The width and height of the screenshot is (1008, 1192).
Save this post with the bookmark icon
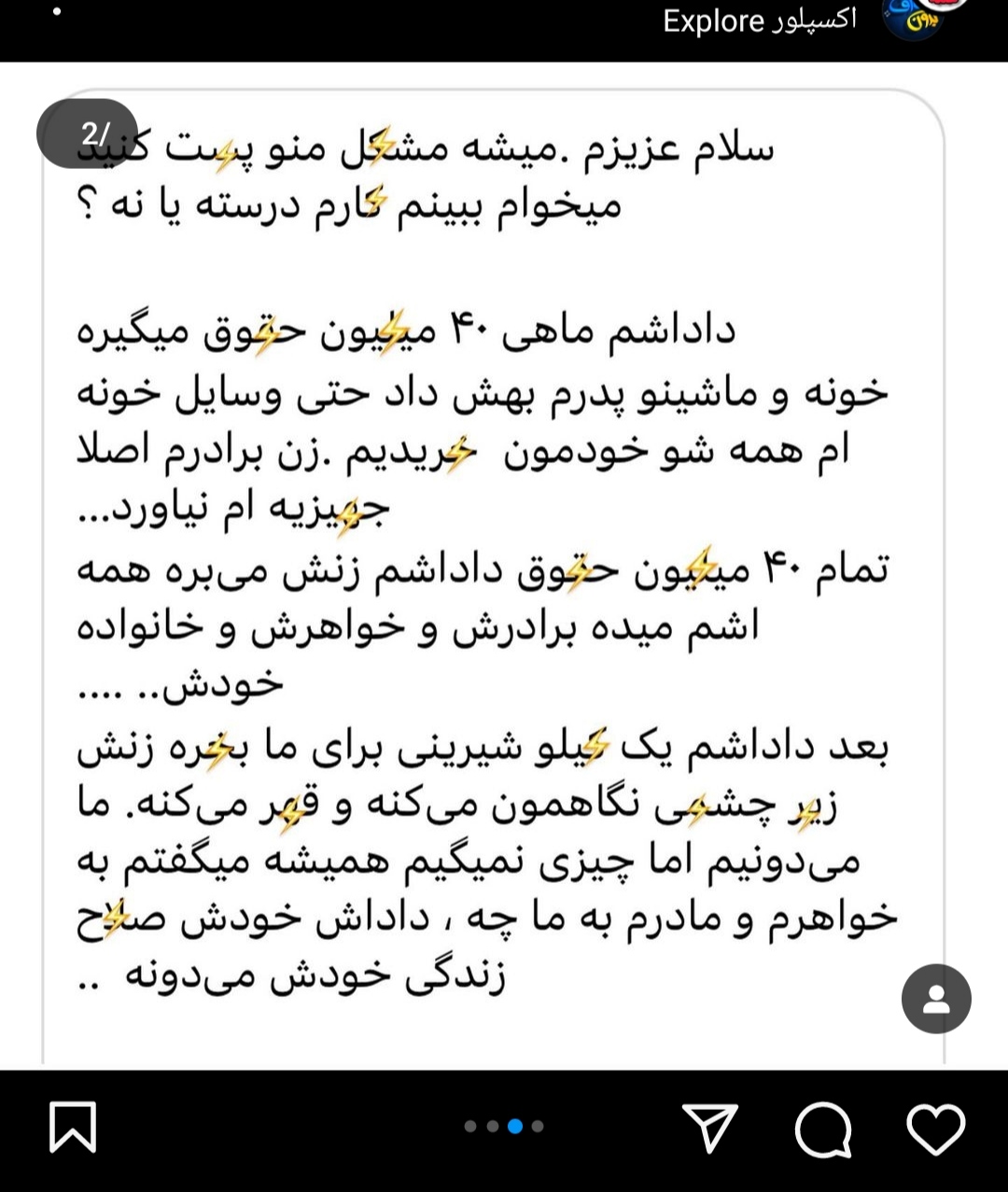tap(72, 1127)
